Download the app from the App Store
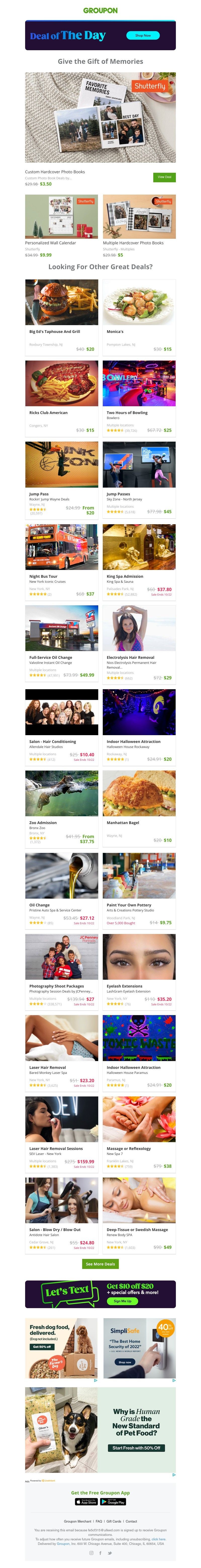 [x=86, y=1502]
